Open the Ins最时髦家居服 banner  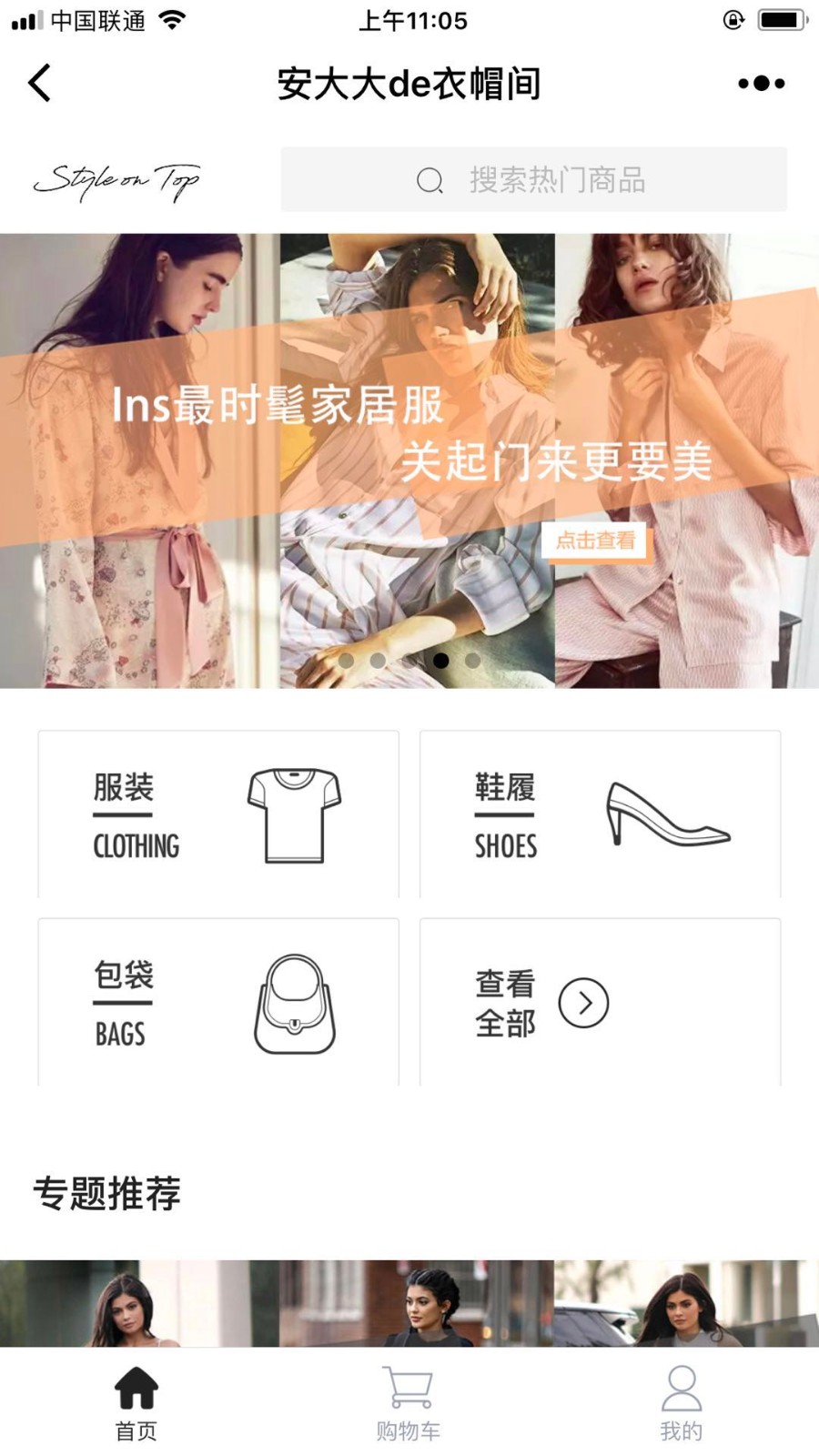click(409, 460)
